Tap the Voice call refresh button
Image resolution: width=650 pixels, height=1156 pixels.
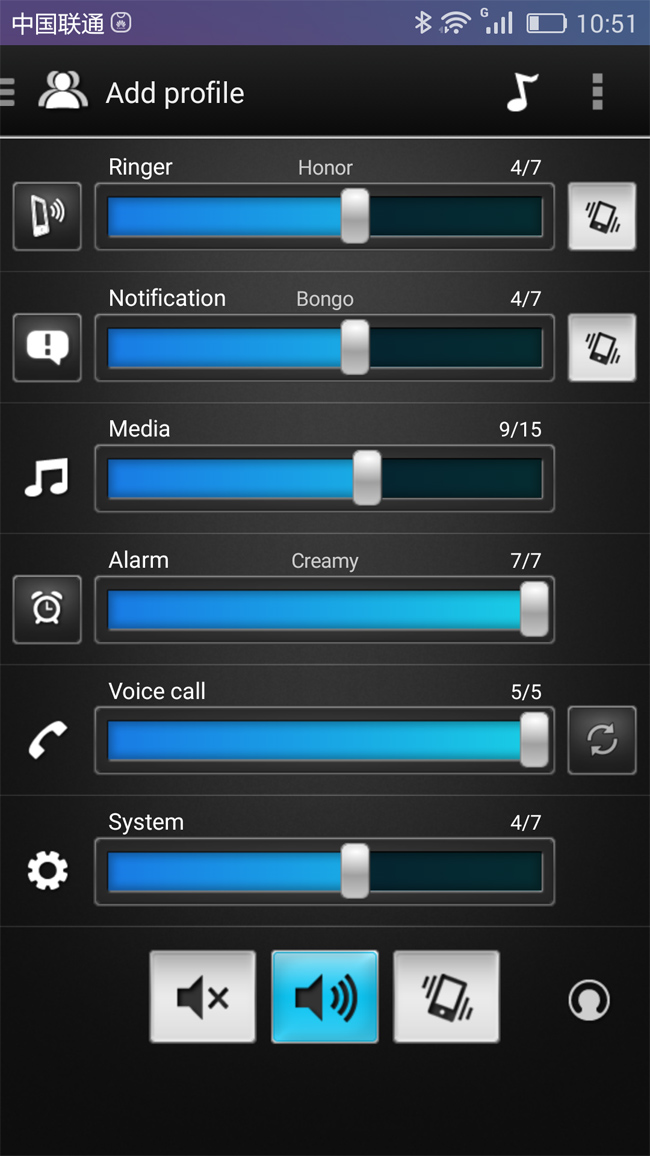point(602,740)
